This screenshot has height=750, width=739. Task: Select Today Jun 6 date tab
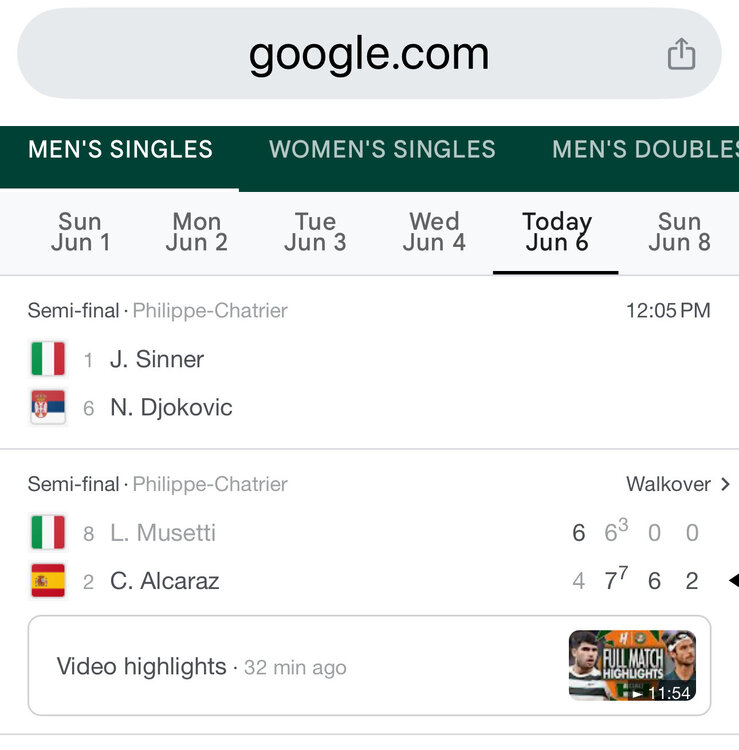pyautogui.click(x=556, y=232)
